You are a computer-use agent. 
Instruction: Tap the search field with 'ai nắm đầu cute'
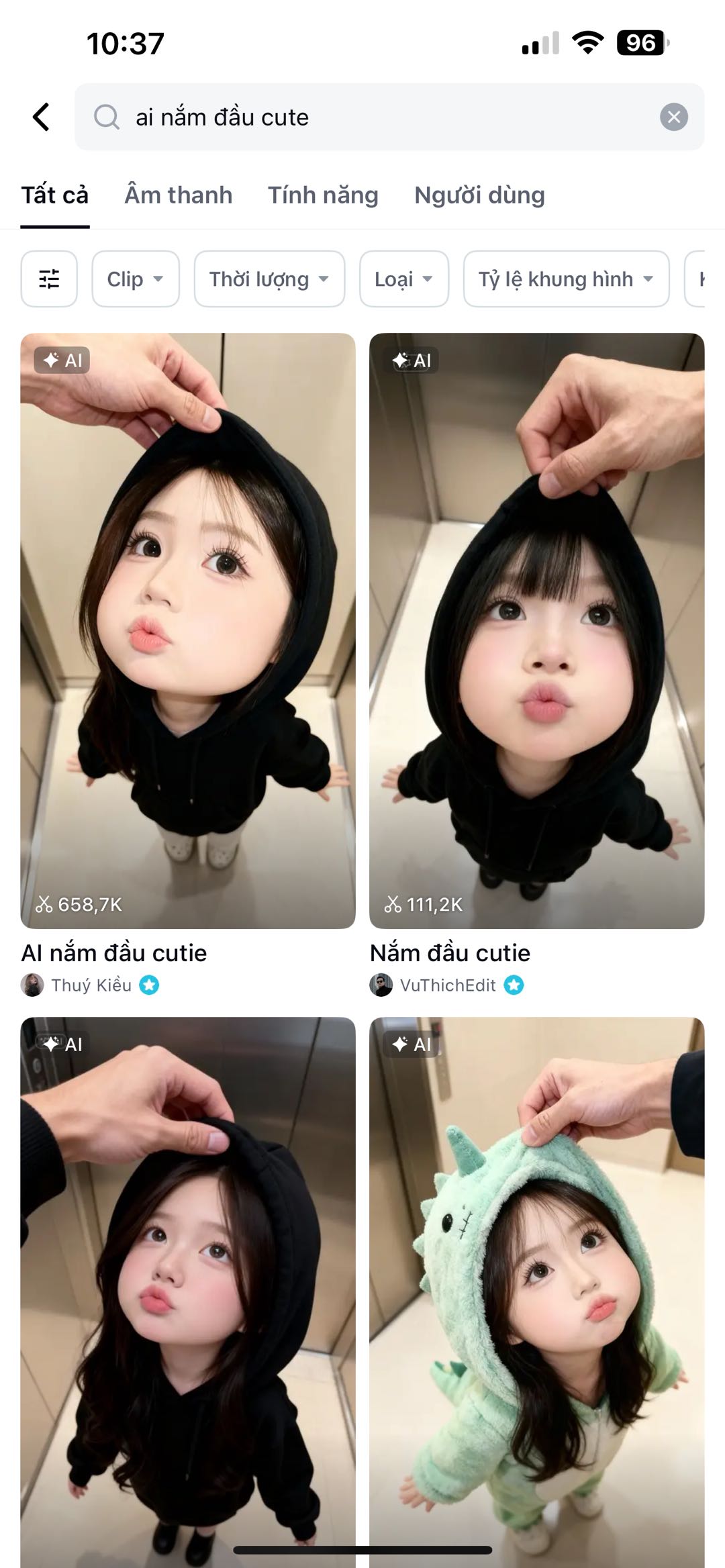click(x=376, y=117)
